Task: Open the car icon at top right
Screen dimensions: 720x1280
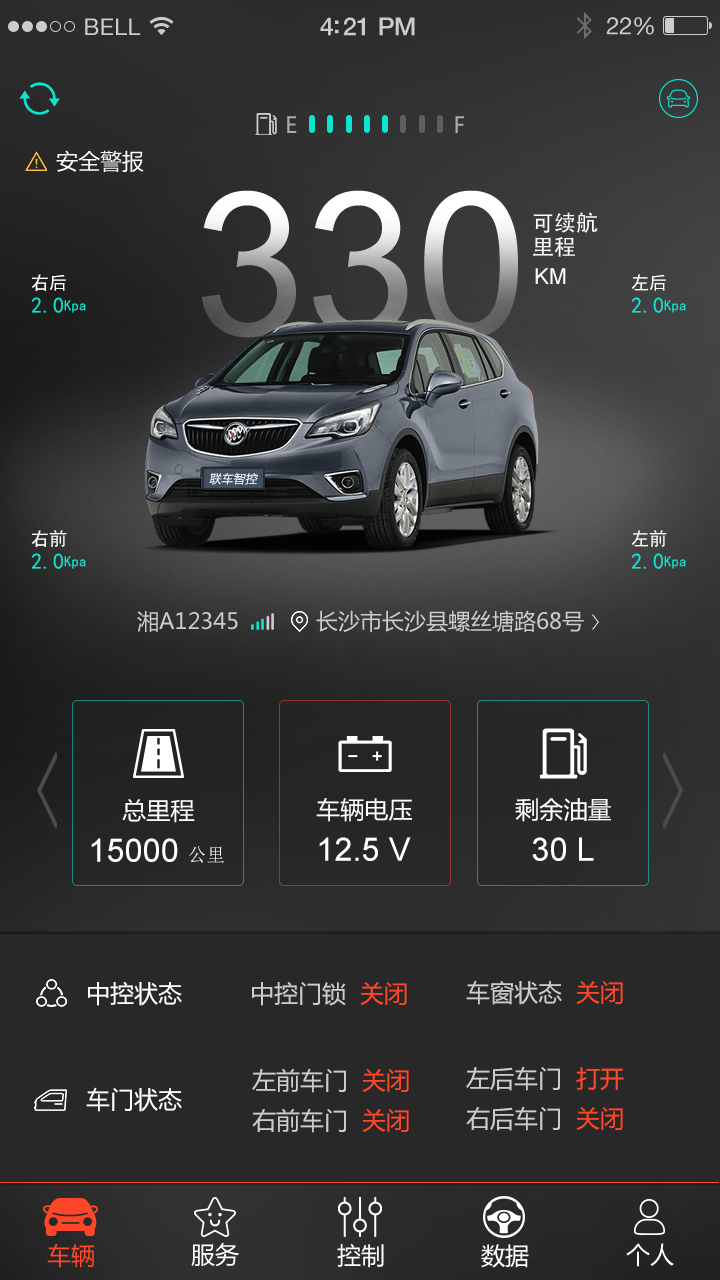Action: 678,99
